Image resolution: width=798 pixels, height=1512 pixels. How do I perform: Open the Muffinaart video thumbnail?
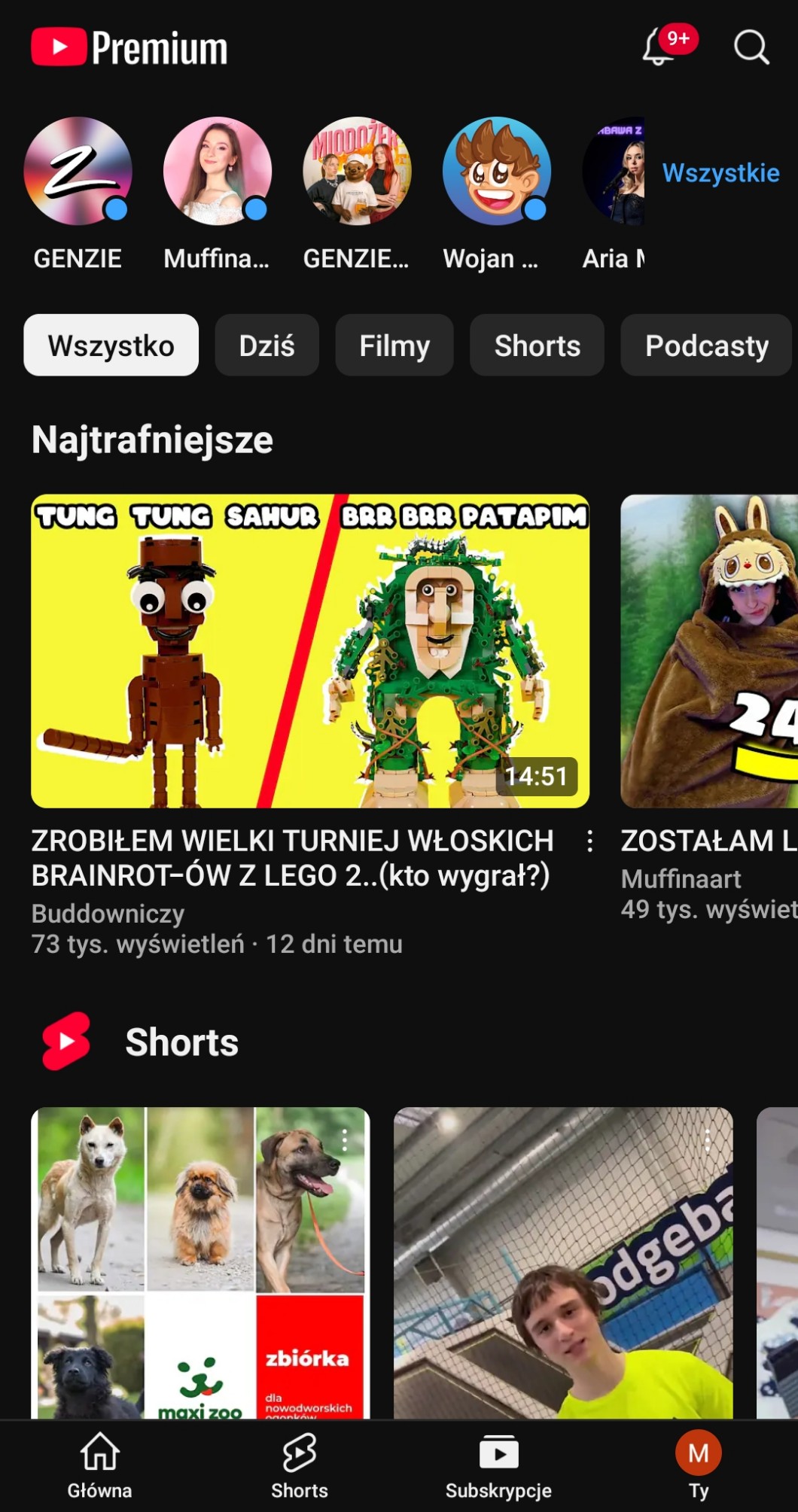click(x=708, y=651)
